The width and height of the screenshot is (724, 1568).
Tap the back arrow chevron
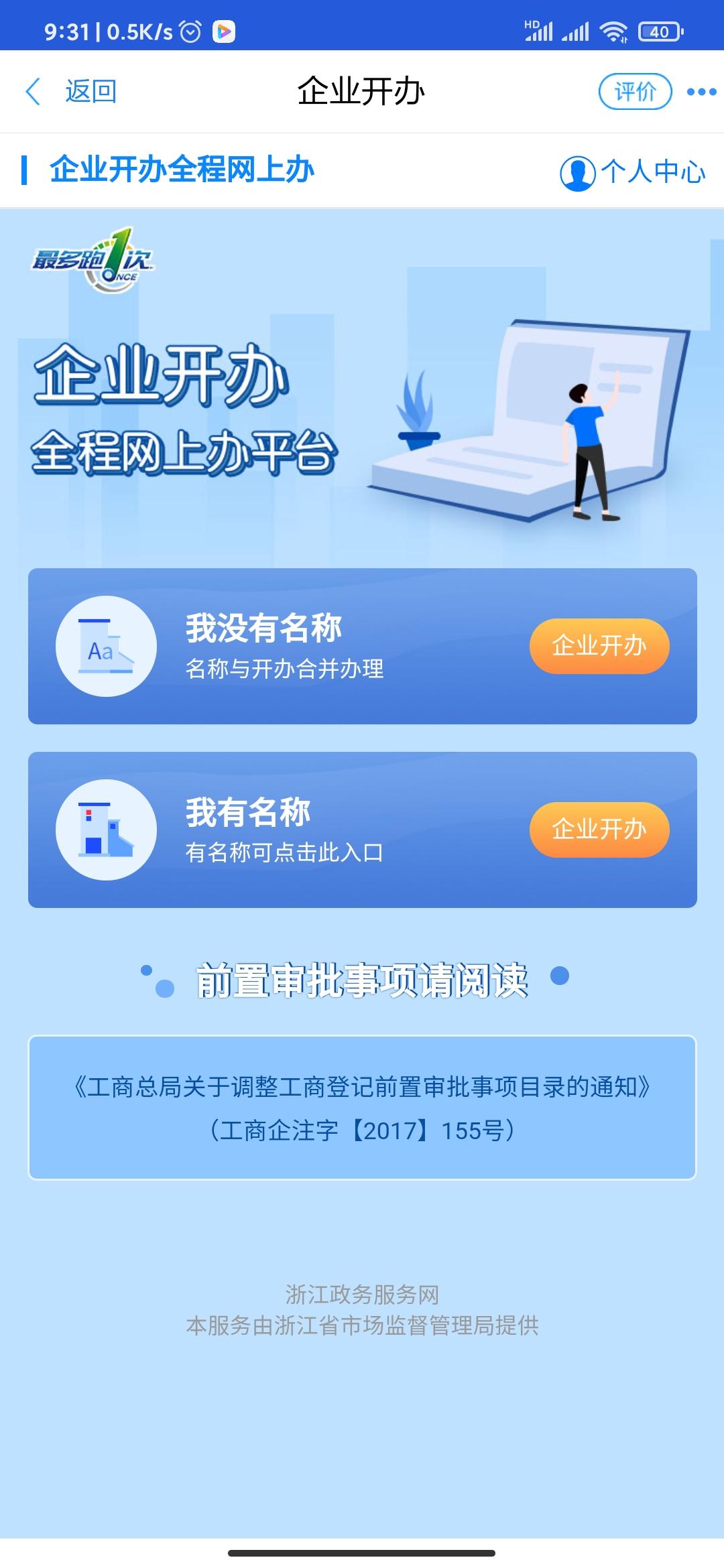pos(32,90)
